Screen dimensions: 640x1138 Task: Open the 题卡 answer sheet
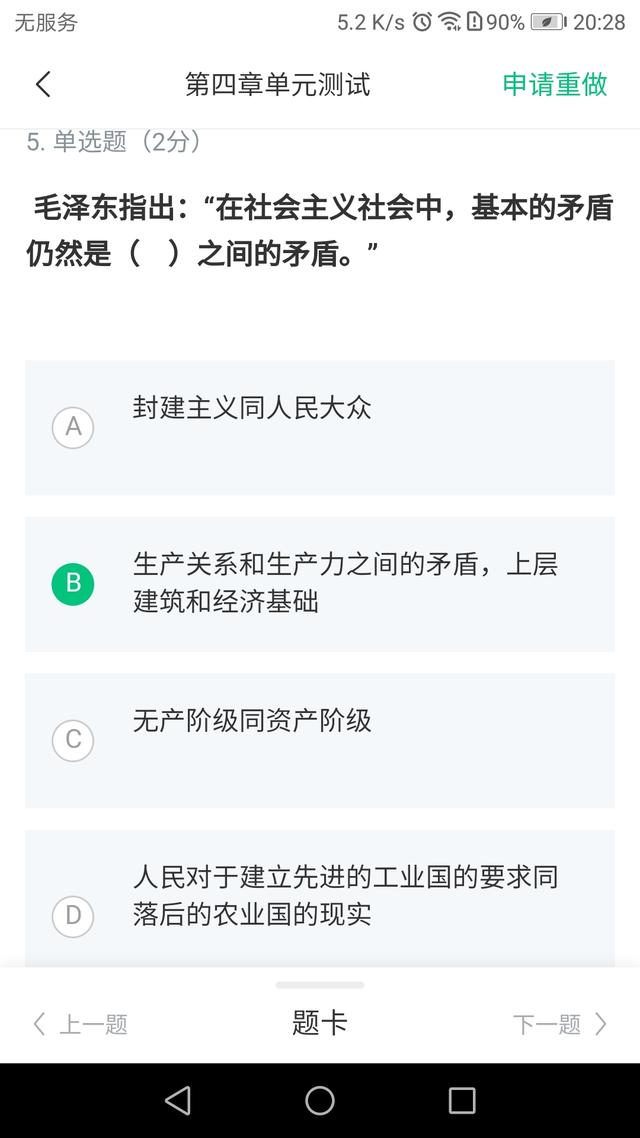320,1023
